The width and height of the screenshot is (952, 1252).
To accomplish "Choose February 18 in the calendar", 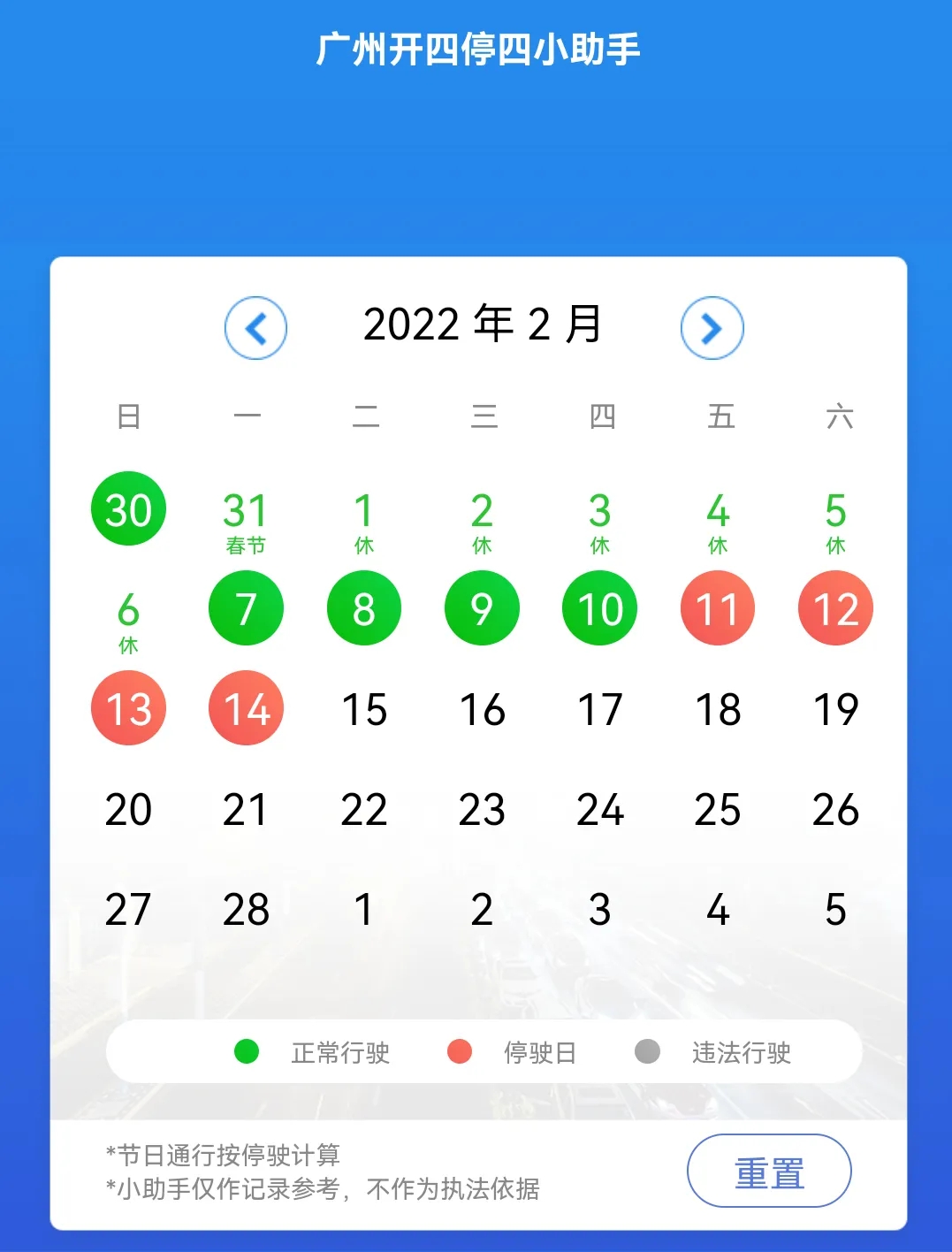I will coord(718,709).
